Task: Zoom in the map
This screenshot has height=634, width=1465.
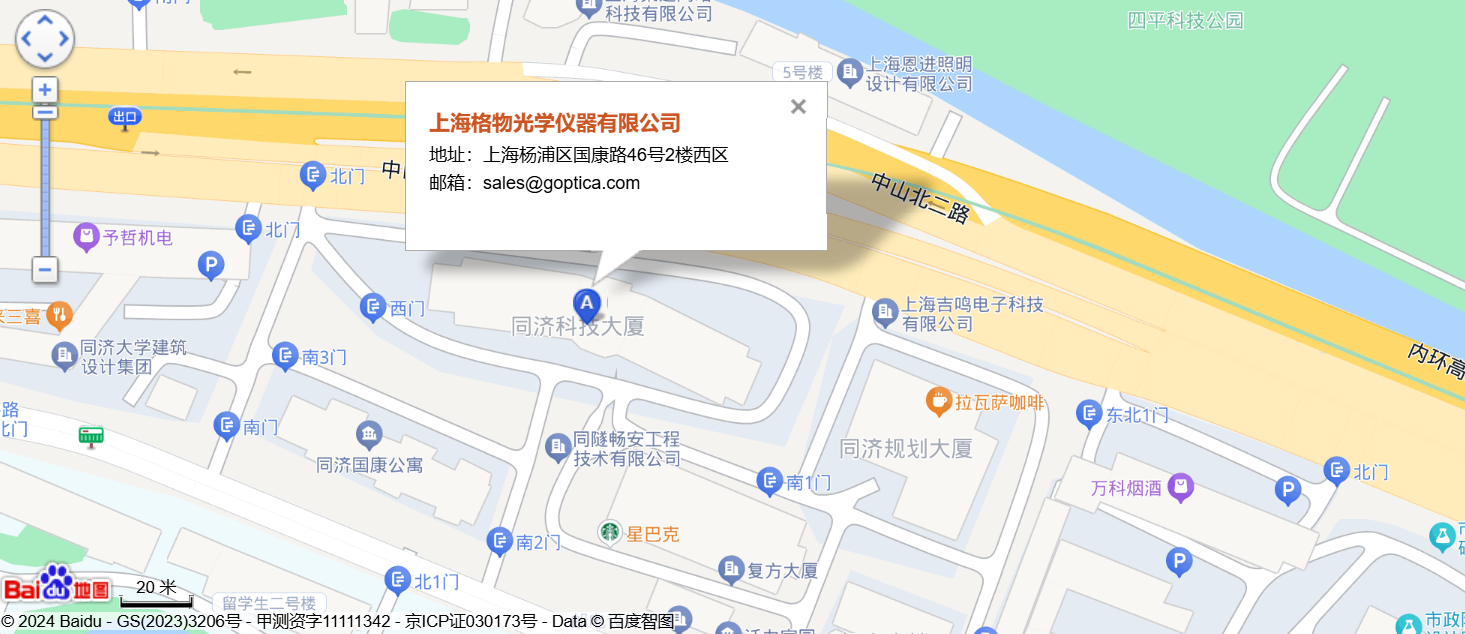Action: click(45, 90)
